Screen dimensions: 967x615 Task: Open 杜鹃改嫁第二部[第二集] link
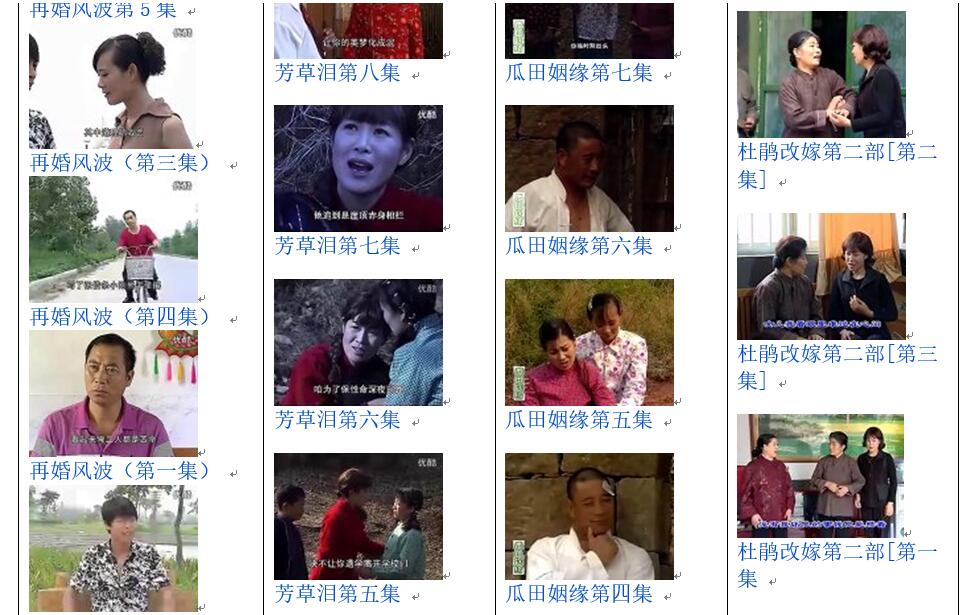click(837, 153)
